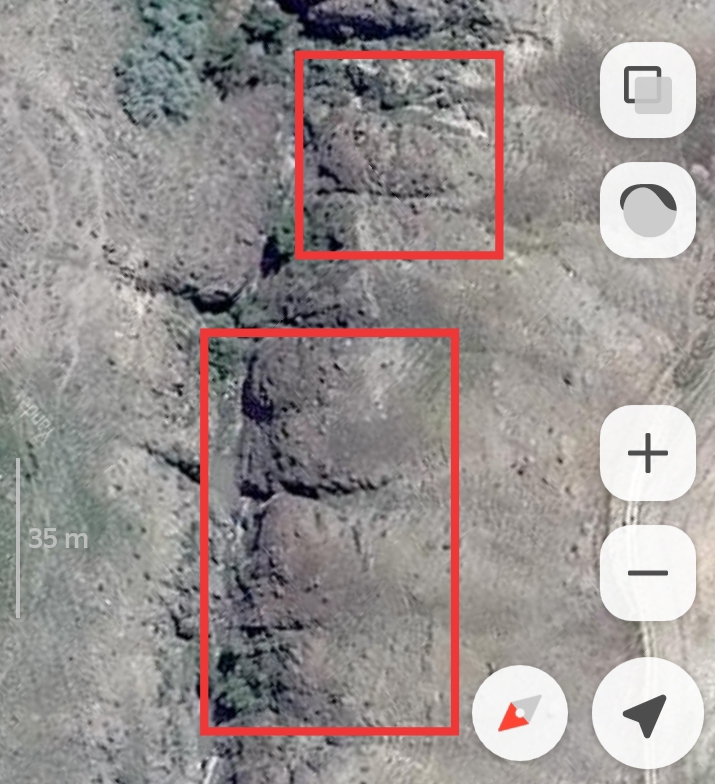Open the map layers selector
This screenshot has height=784, width=715.
click(647, 90)
